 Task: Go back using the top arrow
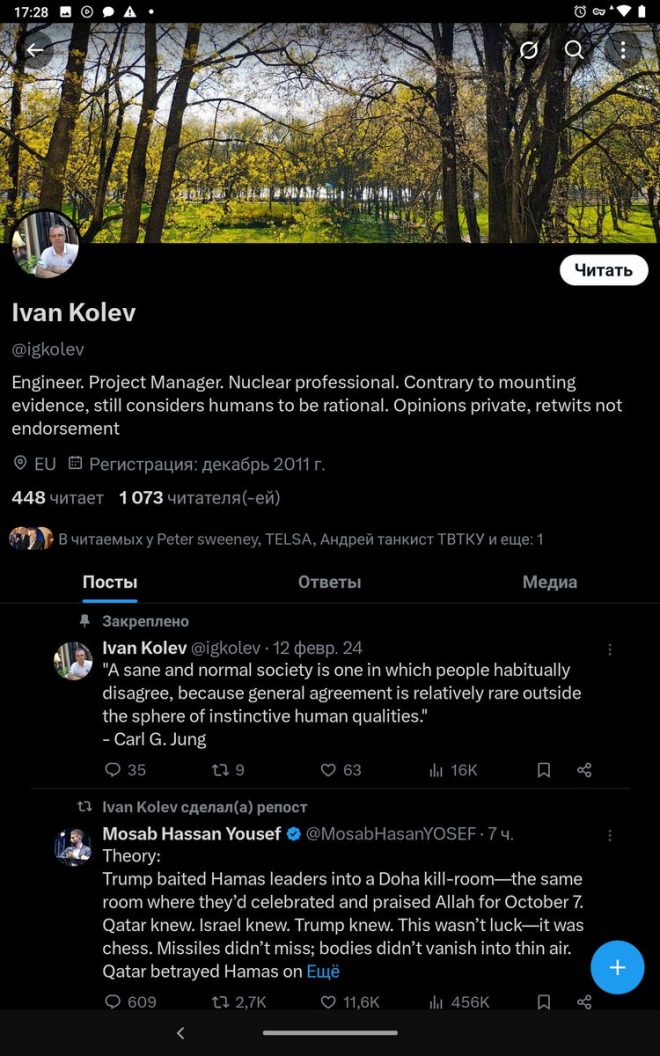[x=35, y=50]
